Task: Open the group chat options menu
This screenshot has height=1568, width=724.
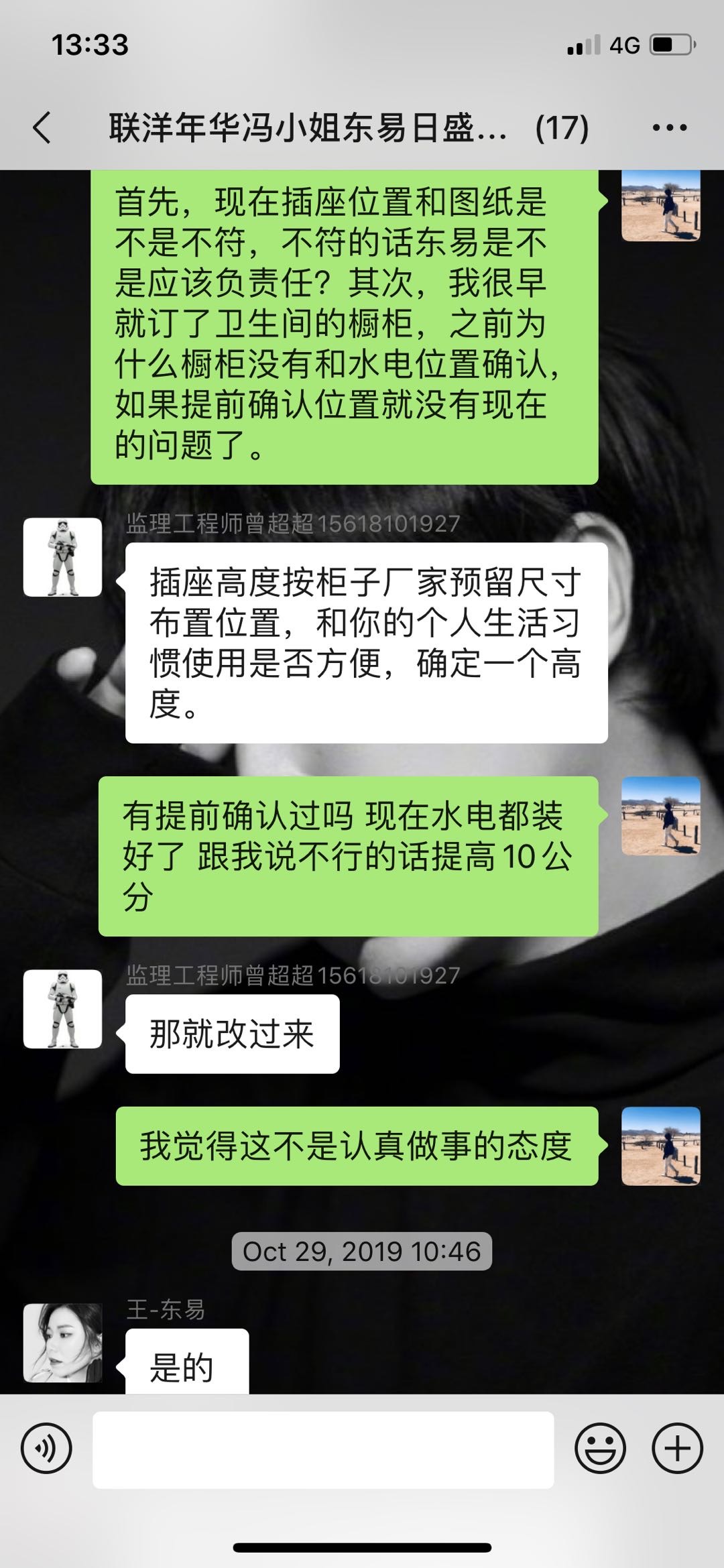Action: tap(669, 127)
